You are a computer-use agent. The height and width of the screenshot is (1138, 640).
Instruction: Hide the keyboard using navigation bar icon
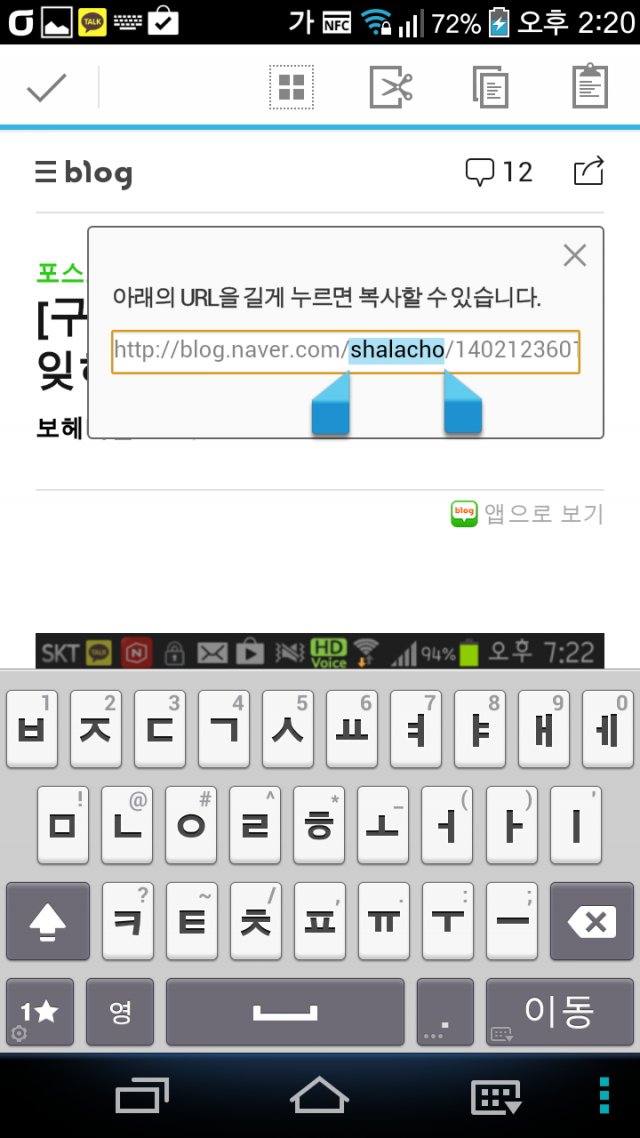pos(496,1097)
